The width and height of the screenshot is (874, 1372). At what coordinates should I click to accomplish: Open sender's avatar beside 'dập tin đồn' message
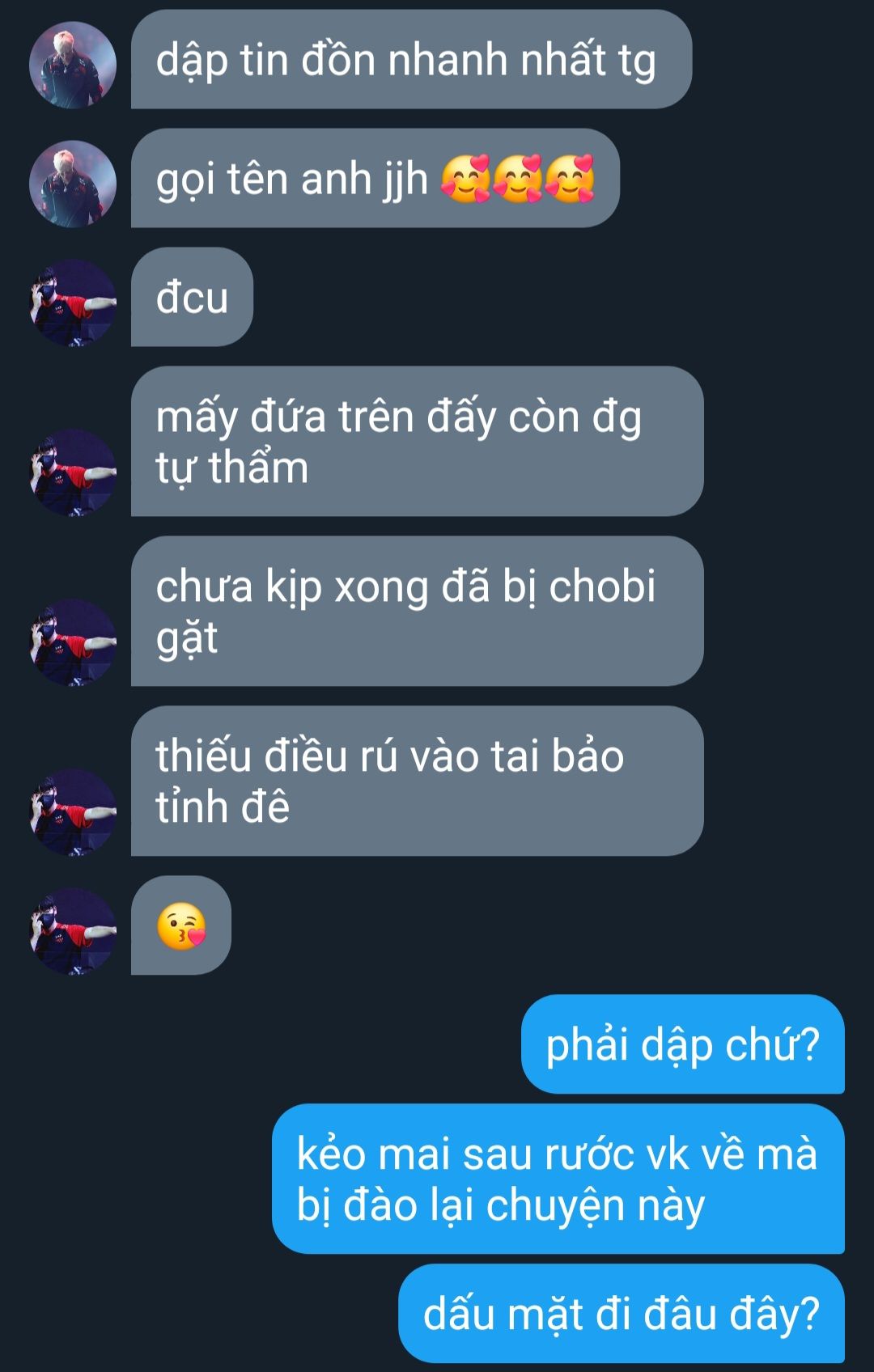point(73,65)
